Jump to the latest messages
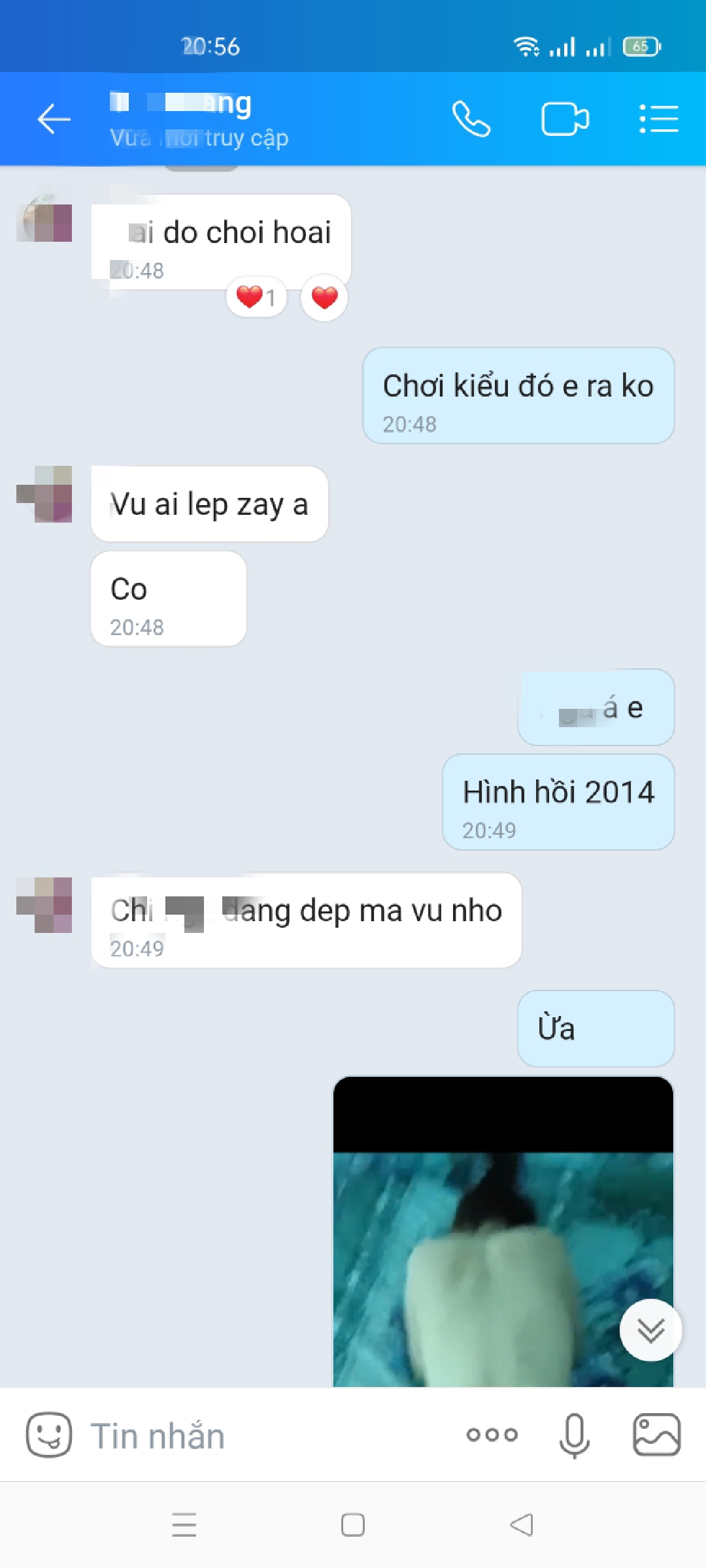Viewport: 706px width, 1568px height. [x=650, y=1330]
